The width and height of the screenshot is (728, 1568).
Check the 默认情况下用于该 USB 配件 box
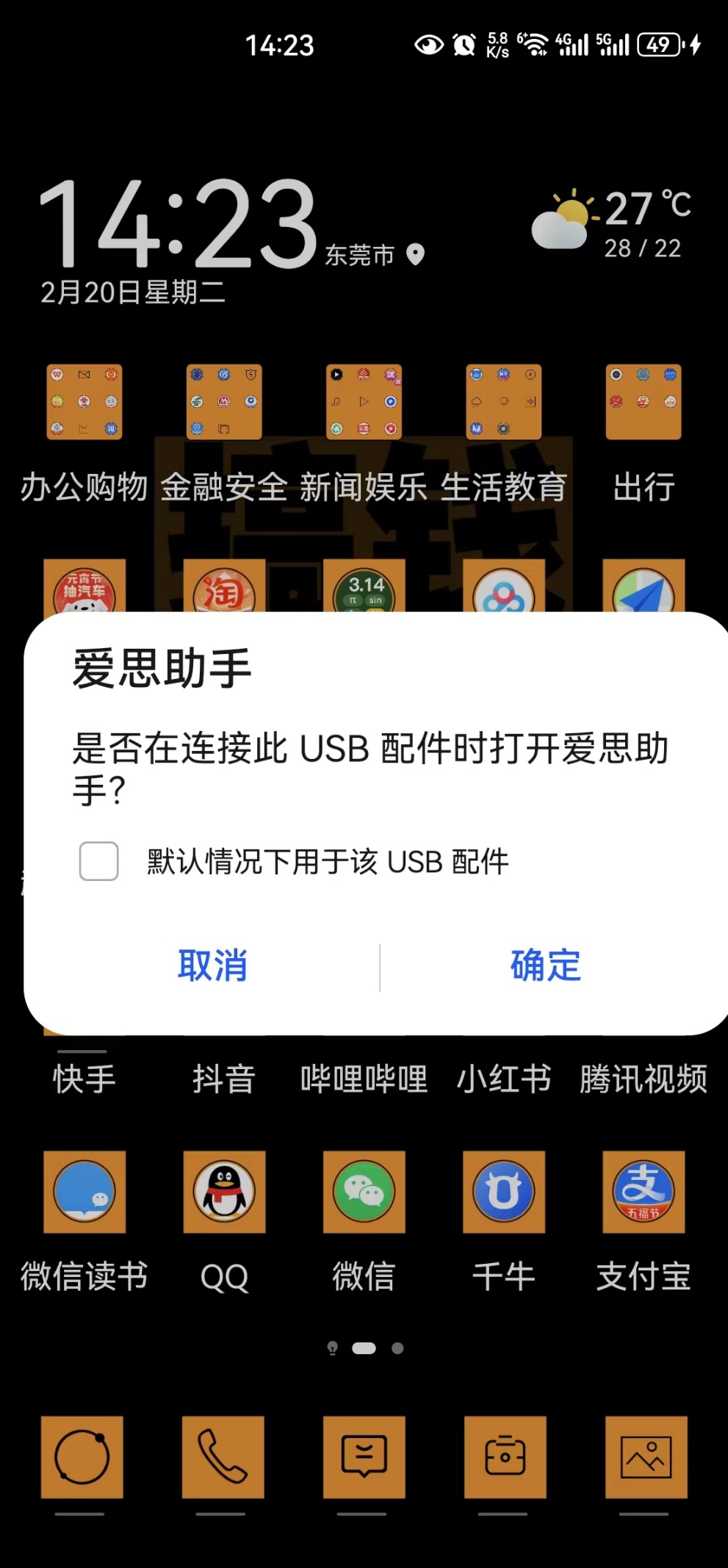pos(99,861)
